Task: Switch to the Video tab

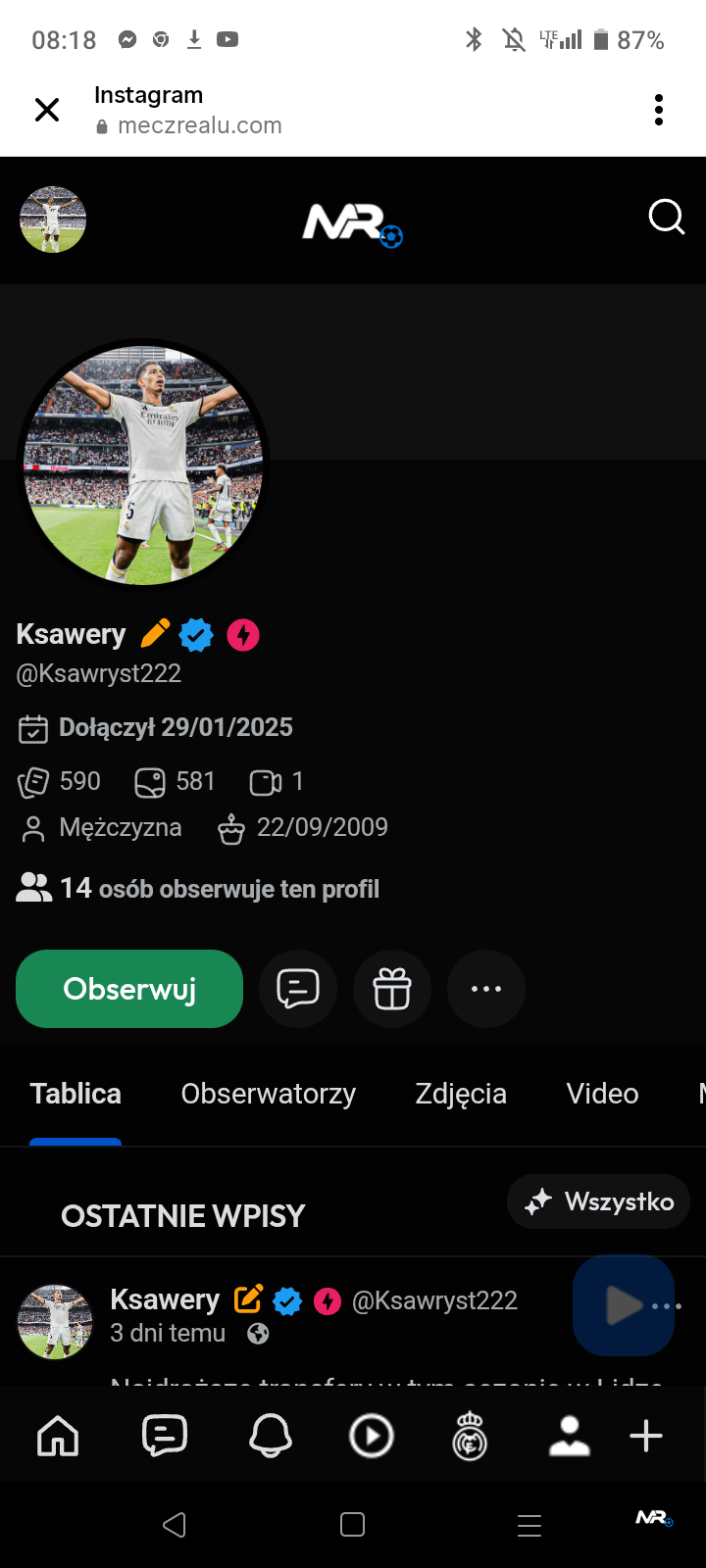Action: click(602, 1094)
